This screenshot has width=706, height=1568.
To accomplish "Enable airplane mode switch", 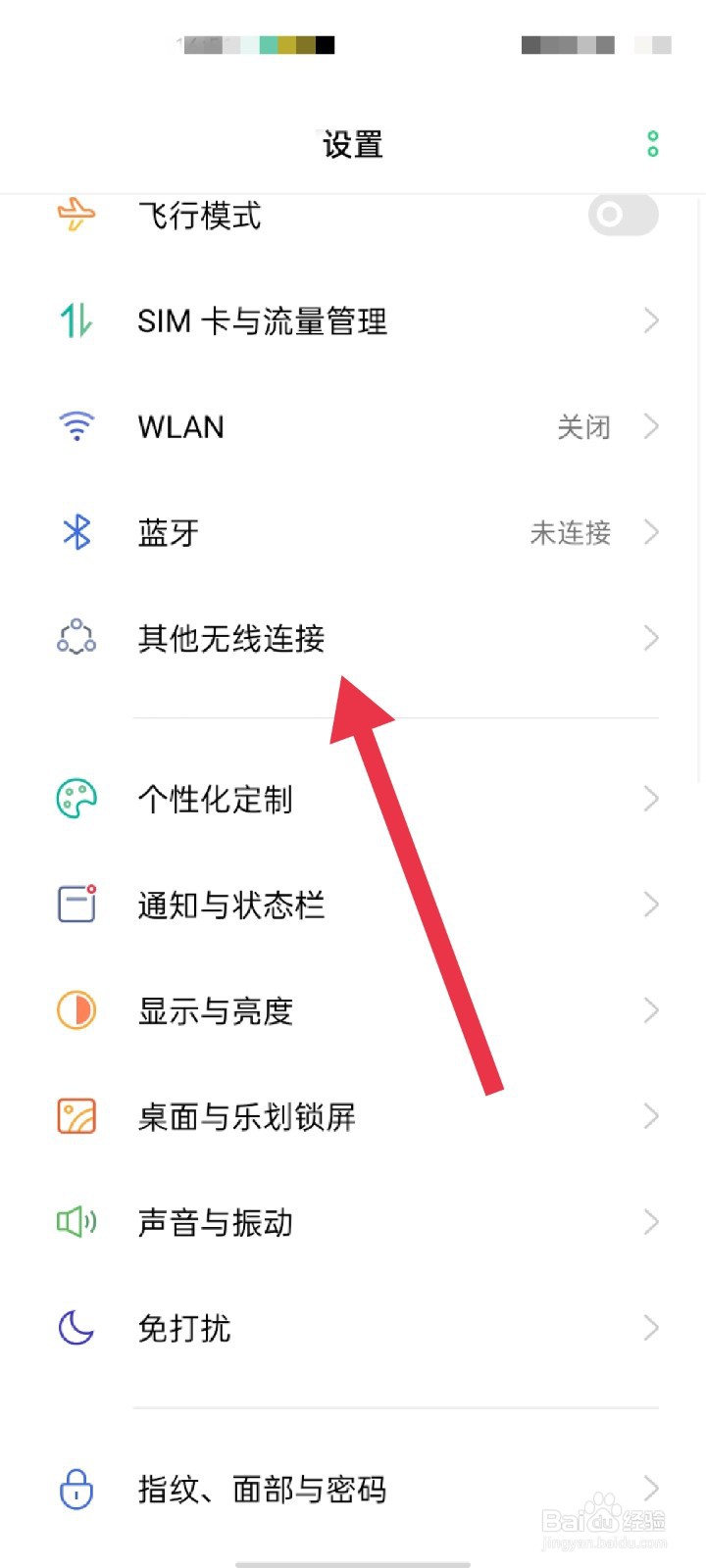I will 623,215.
